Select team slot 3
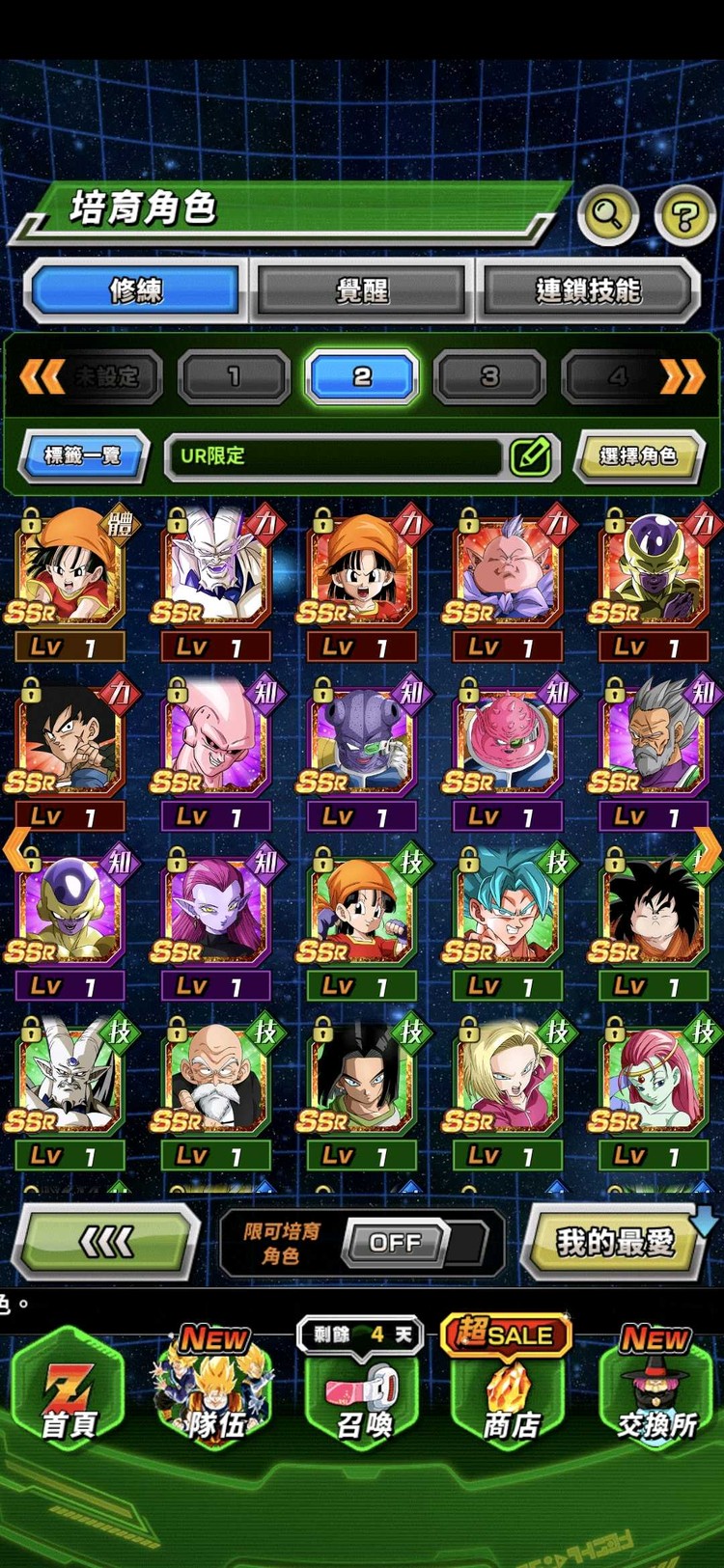This screenshot has width=724, height=1568. 489,376
